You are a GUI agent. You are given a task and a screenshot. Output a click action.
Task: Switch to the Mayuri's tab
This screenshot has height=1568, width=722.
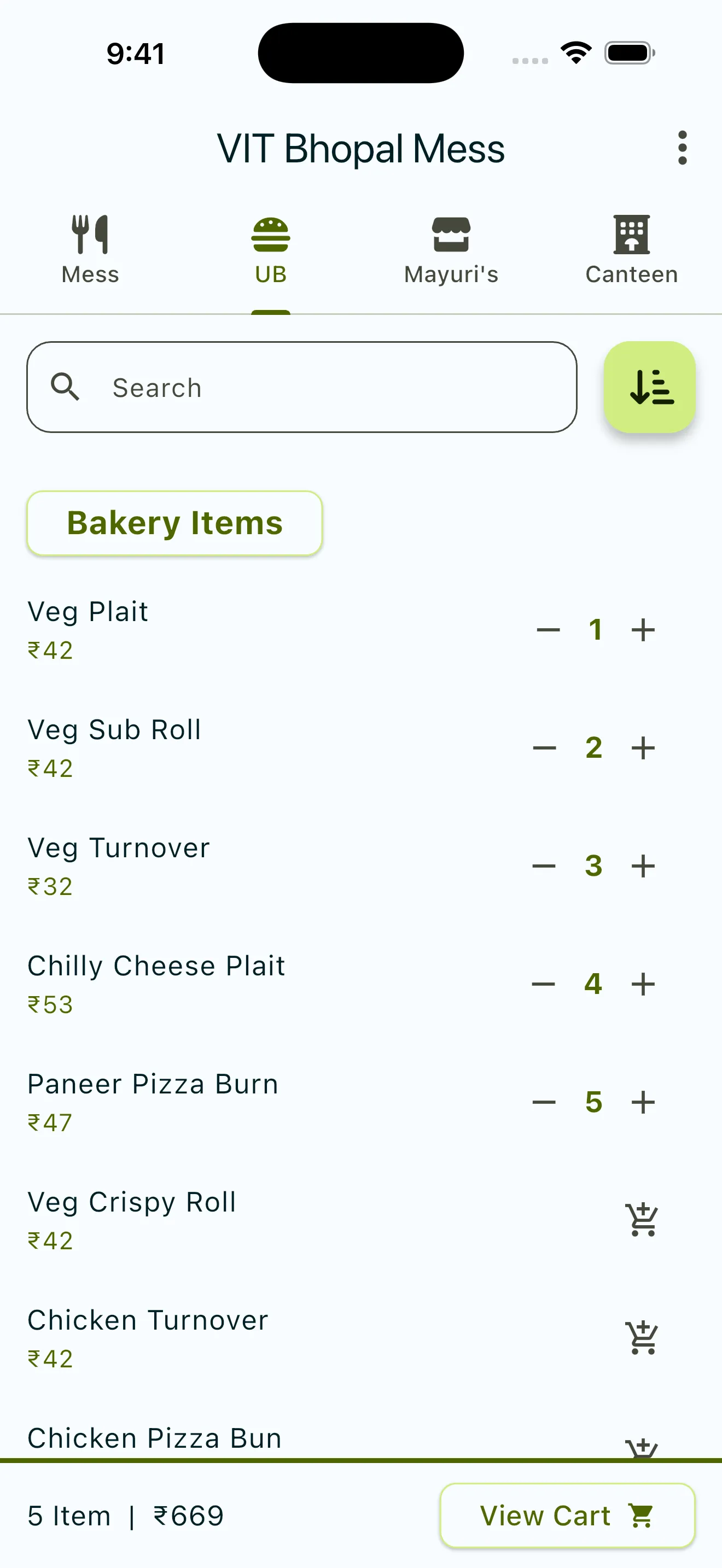[451, 250]
